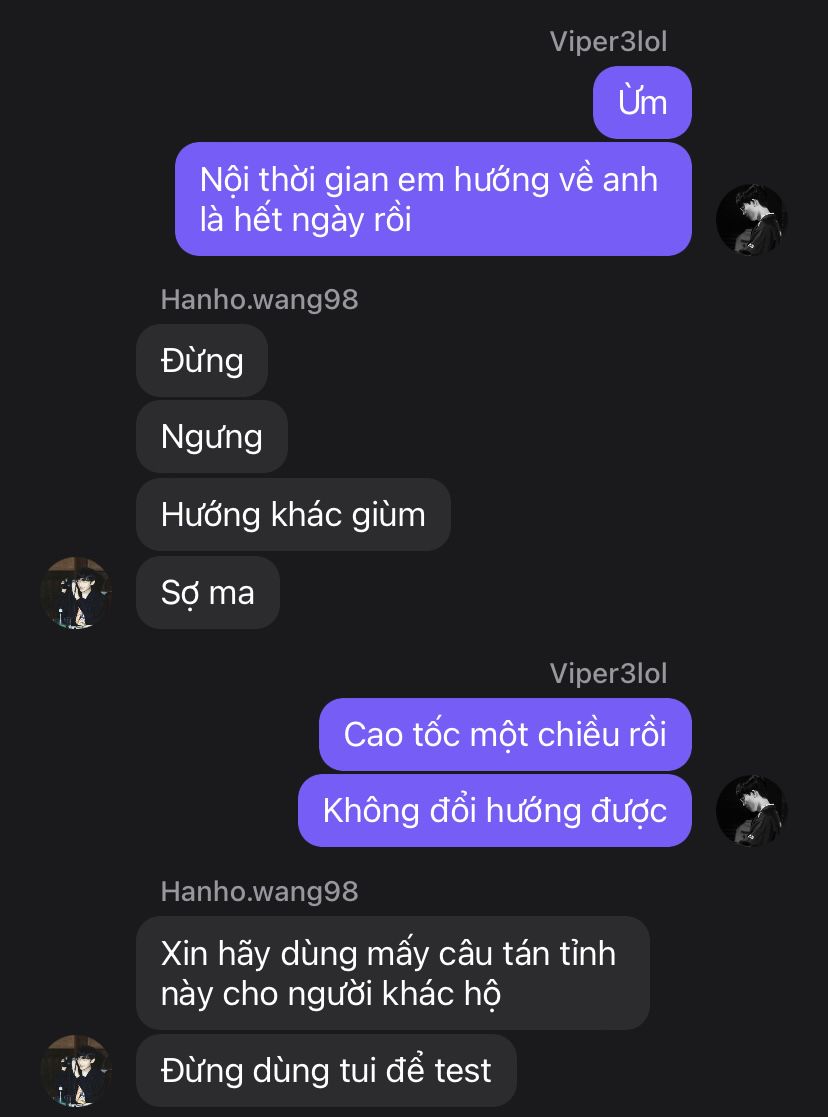828x1117 pixels.
Task: Open Viper3lol's avatar beside 'là hết ngày rồi' message
Action: 751,219
